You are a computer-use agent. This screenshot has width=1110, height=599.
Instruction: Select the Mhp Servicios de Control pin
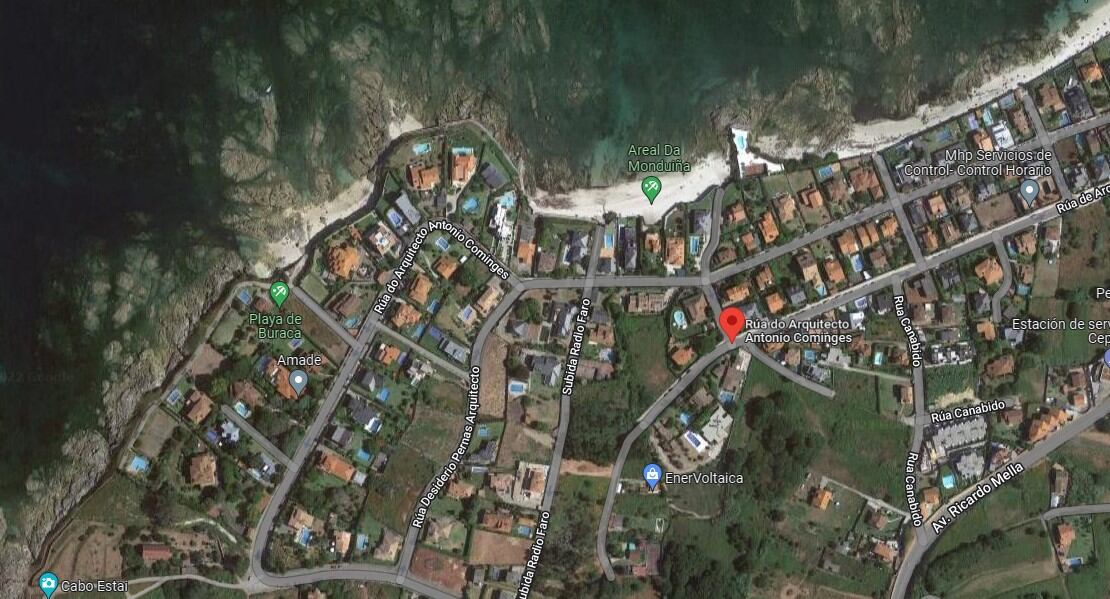click(1029, 188)
